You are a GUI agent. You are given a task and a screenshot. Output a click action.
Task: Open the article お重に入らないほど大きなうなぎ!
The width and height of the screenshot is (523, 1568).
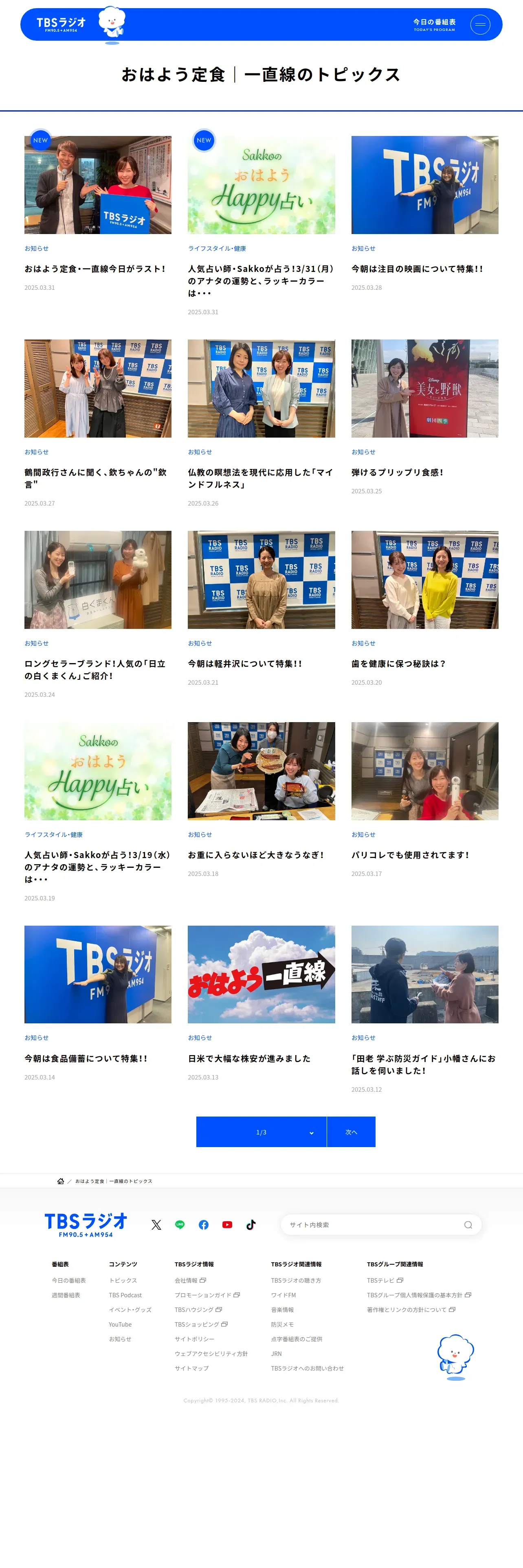256,854
